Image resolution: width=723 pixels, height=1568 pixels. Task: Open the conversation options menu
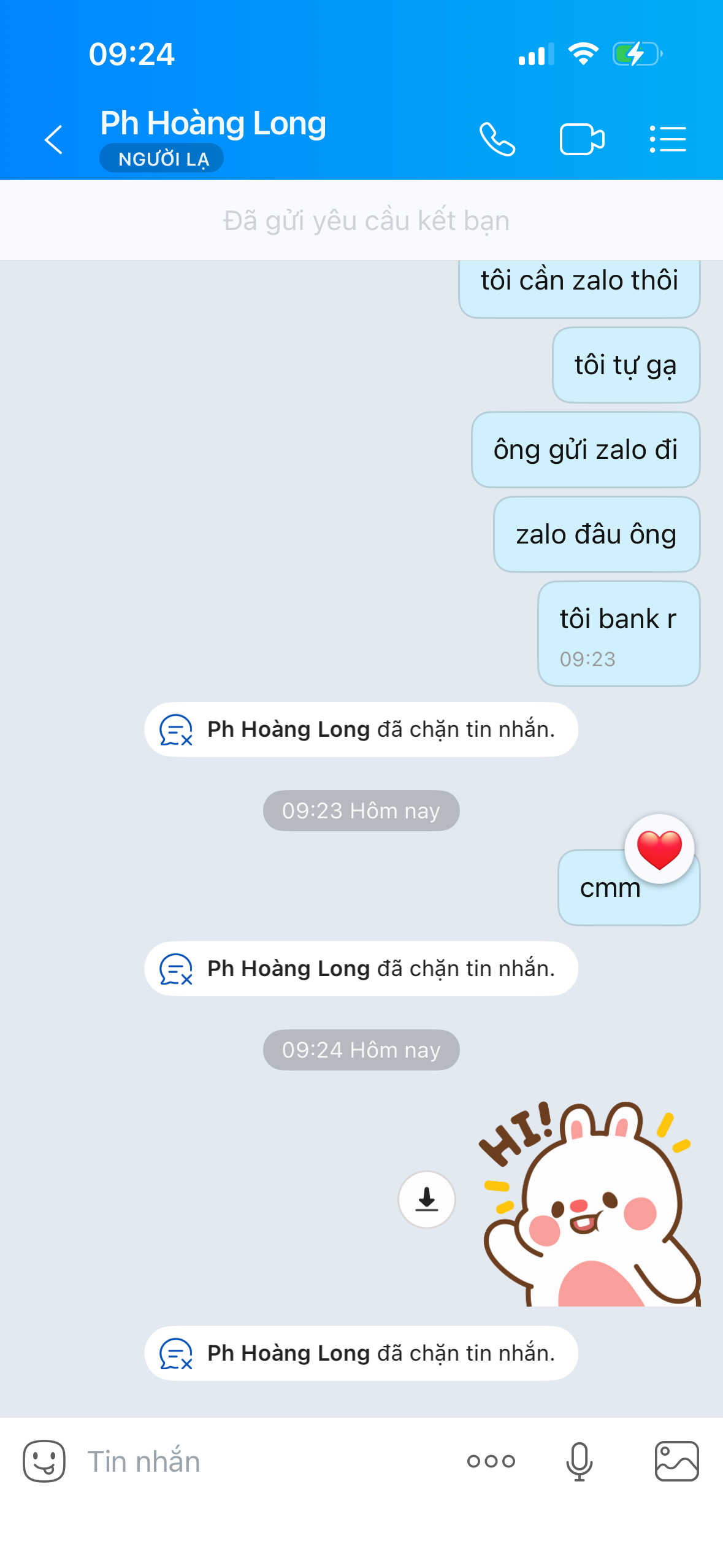click(668, 139)
